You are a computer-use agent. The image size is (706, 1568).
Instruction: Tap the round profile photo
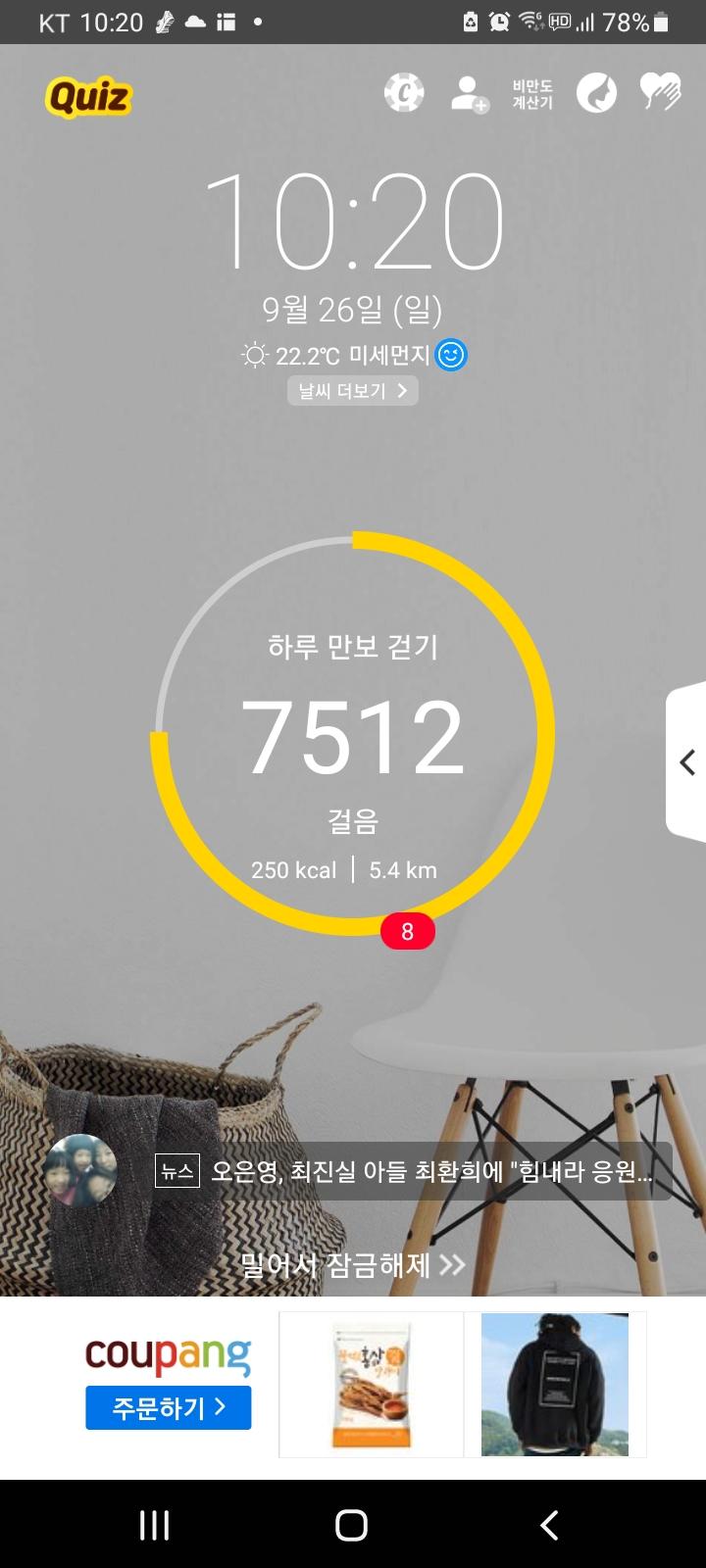(x=80, y=1170)
